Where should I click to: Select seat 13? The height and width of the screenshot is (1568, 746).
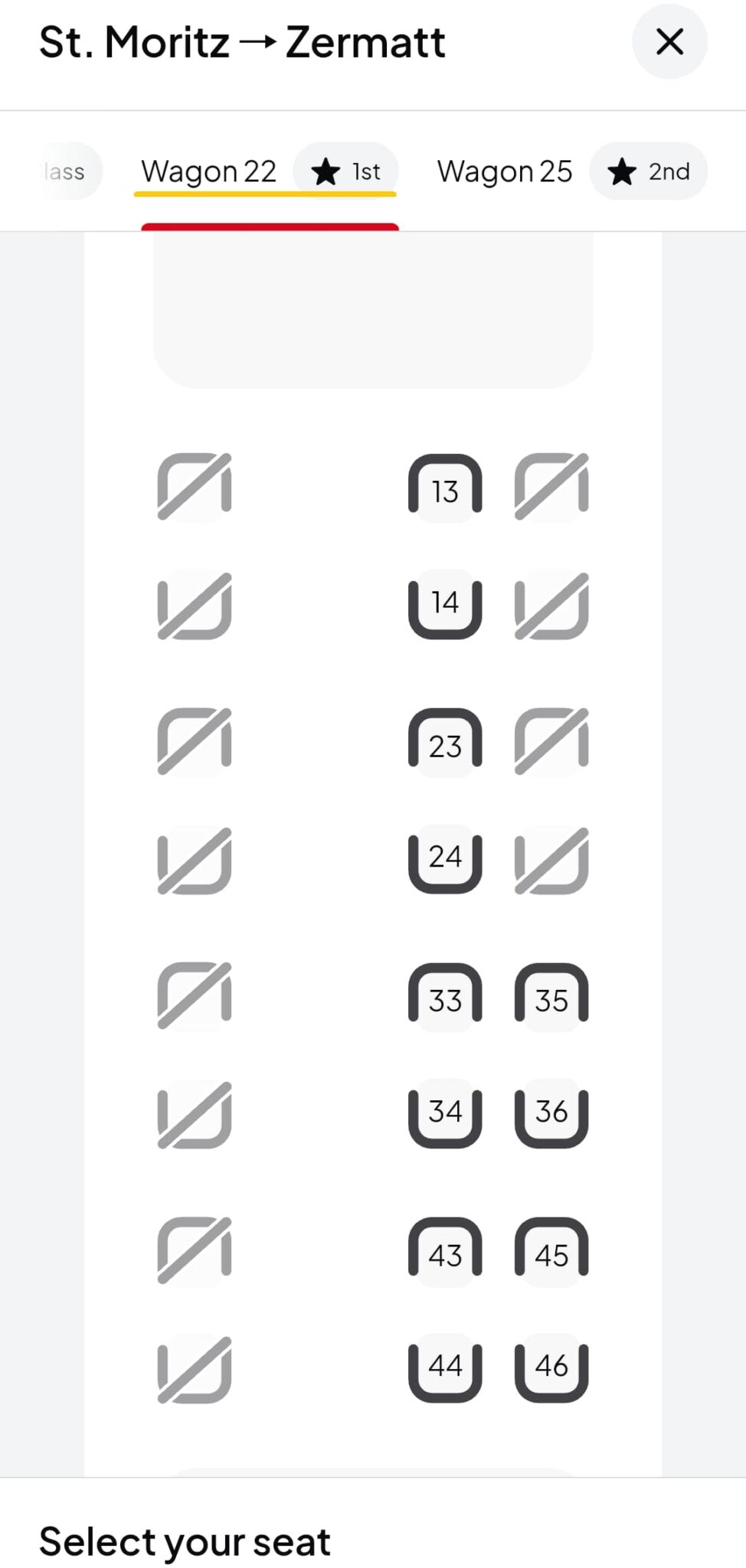click(445, 488)
